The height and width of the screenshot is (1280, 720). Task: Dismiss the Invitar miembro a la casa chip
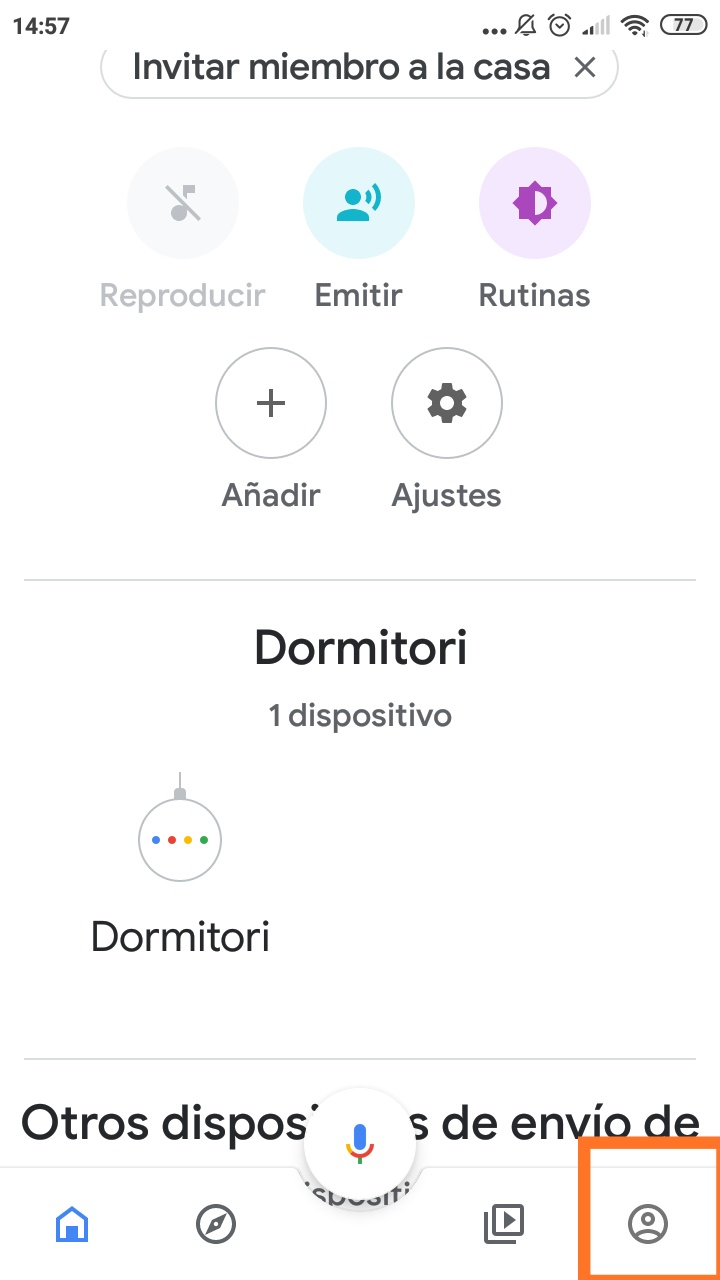584,68
